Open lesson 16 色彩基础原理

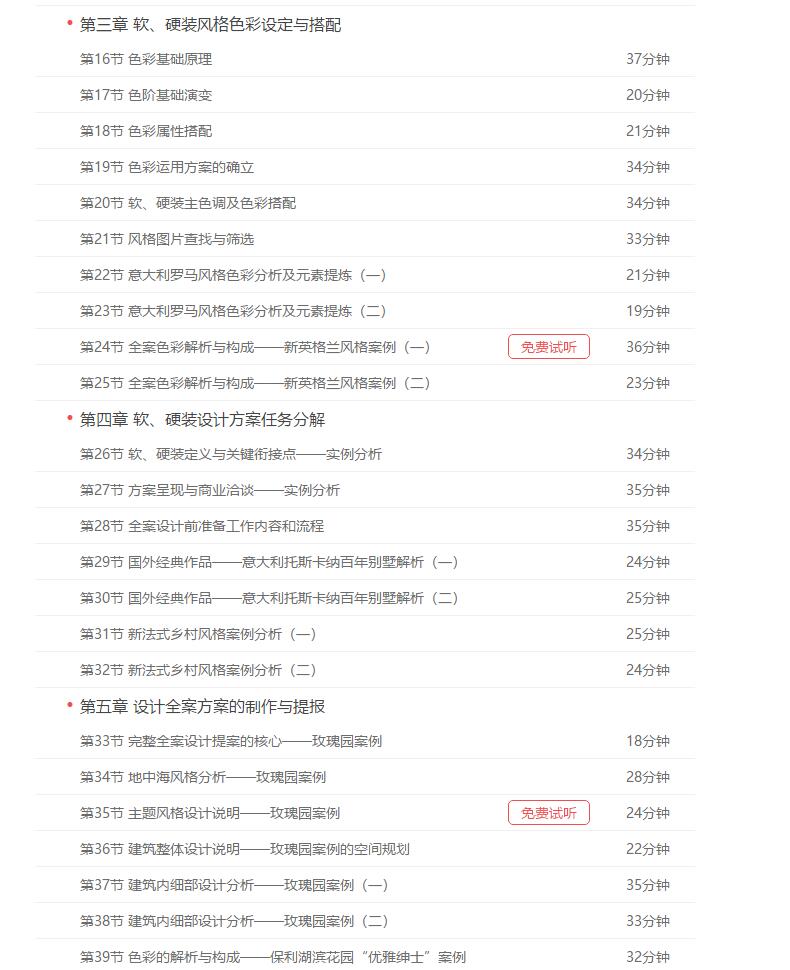(365, 59)
